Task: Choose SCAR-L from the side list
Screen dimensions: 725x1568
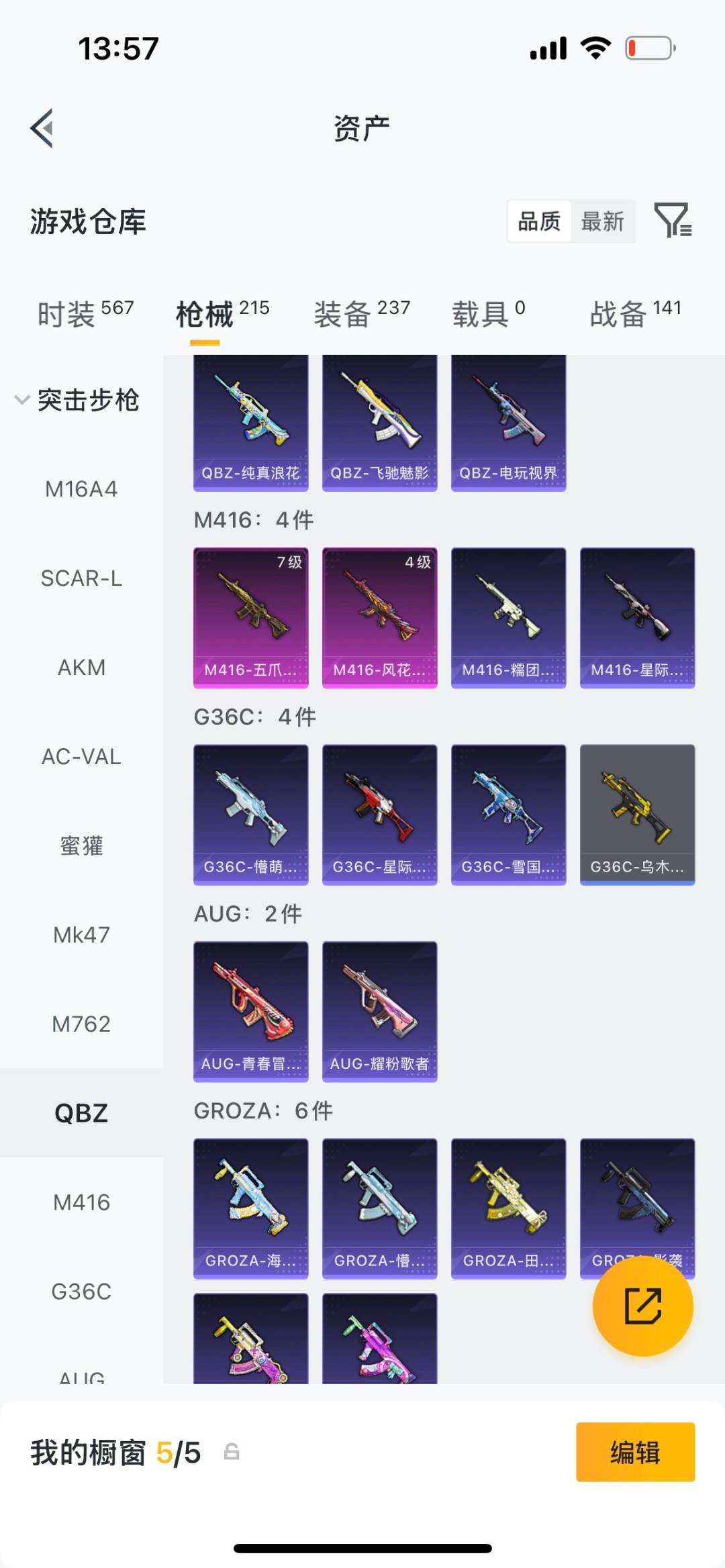Action: pos(81,578)
